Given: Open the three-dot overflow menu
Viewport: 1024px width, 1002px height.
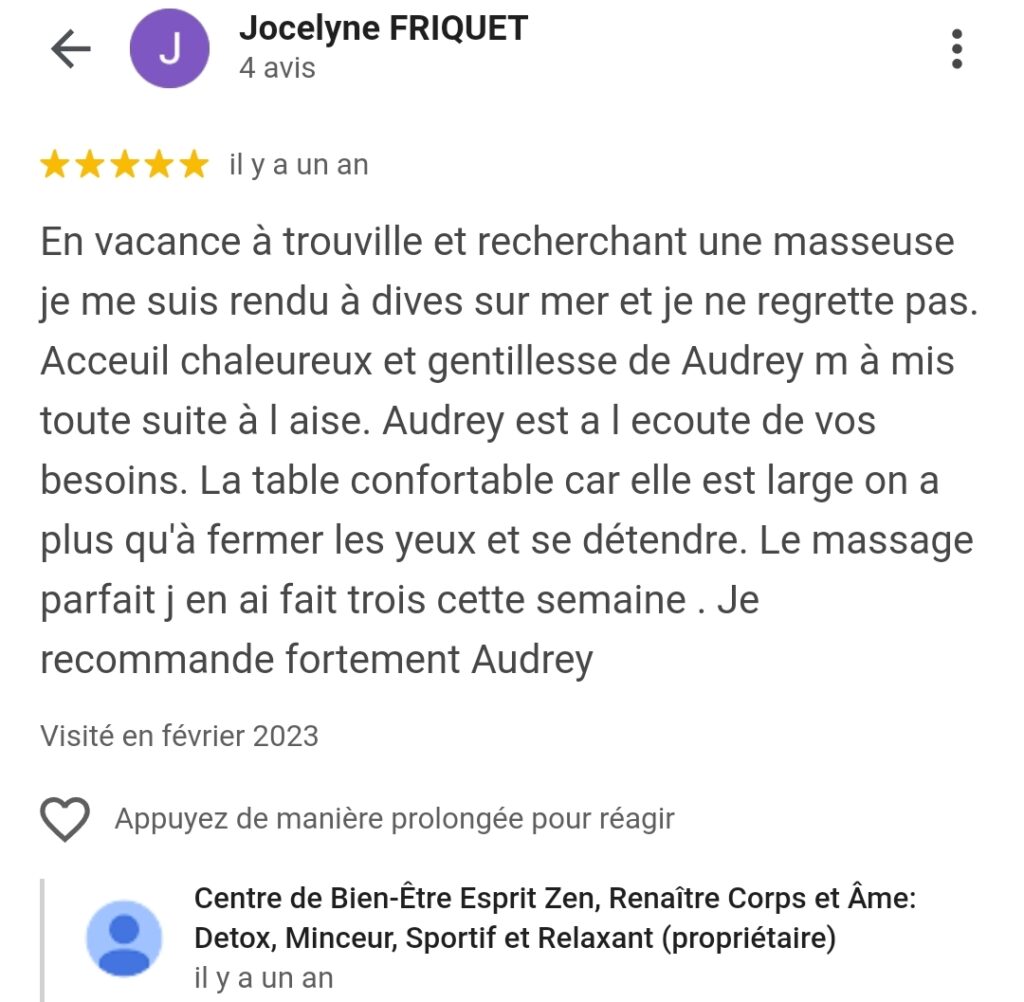Looking at the screenshot, I should (957, 49).
